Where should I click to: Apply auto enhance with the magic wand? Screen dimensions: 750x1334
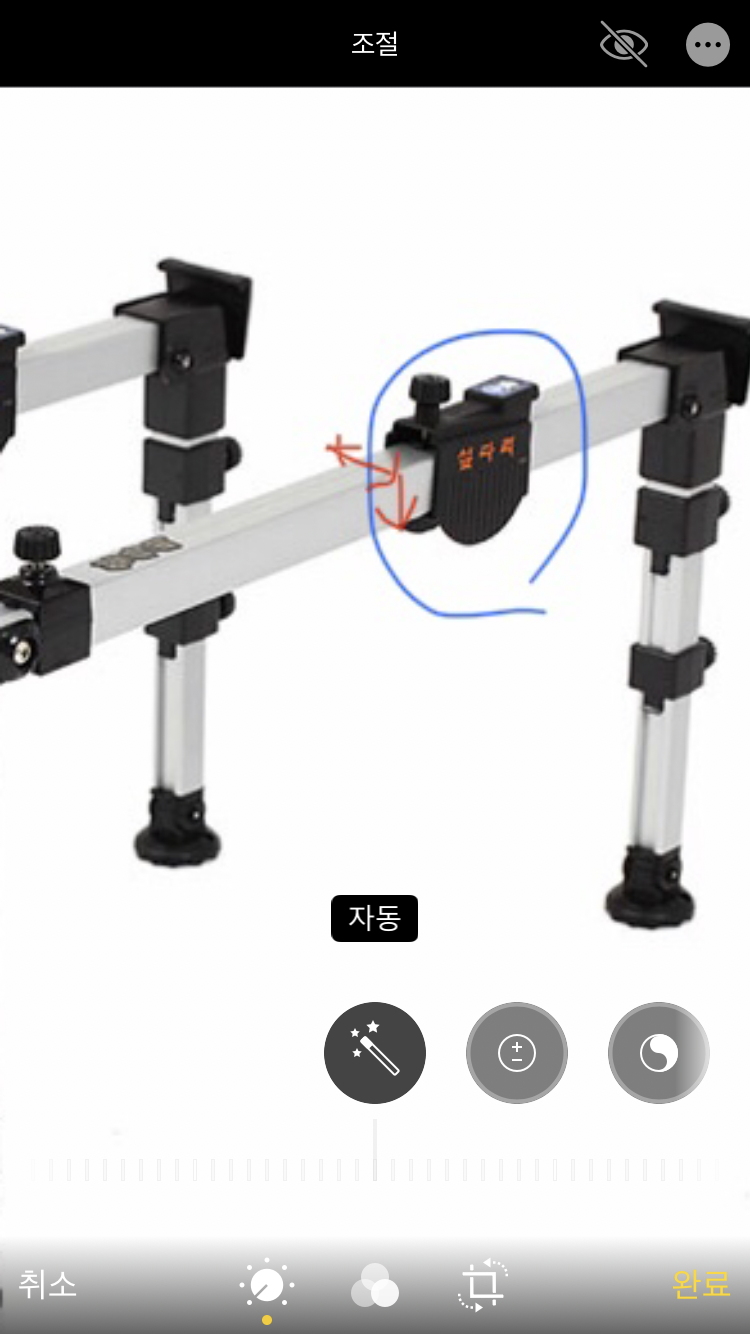click(x=375, y=1053)
